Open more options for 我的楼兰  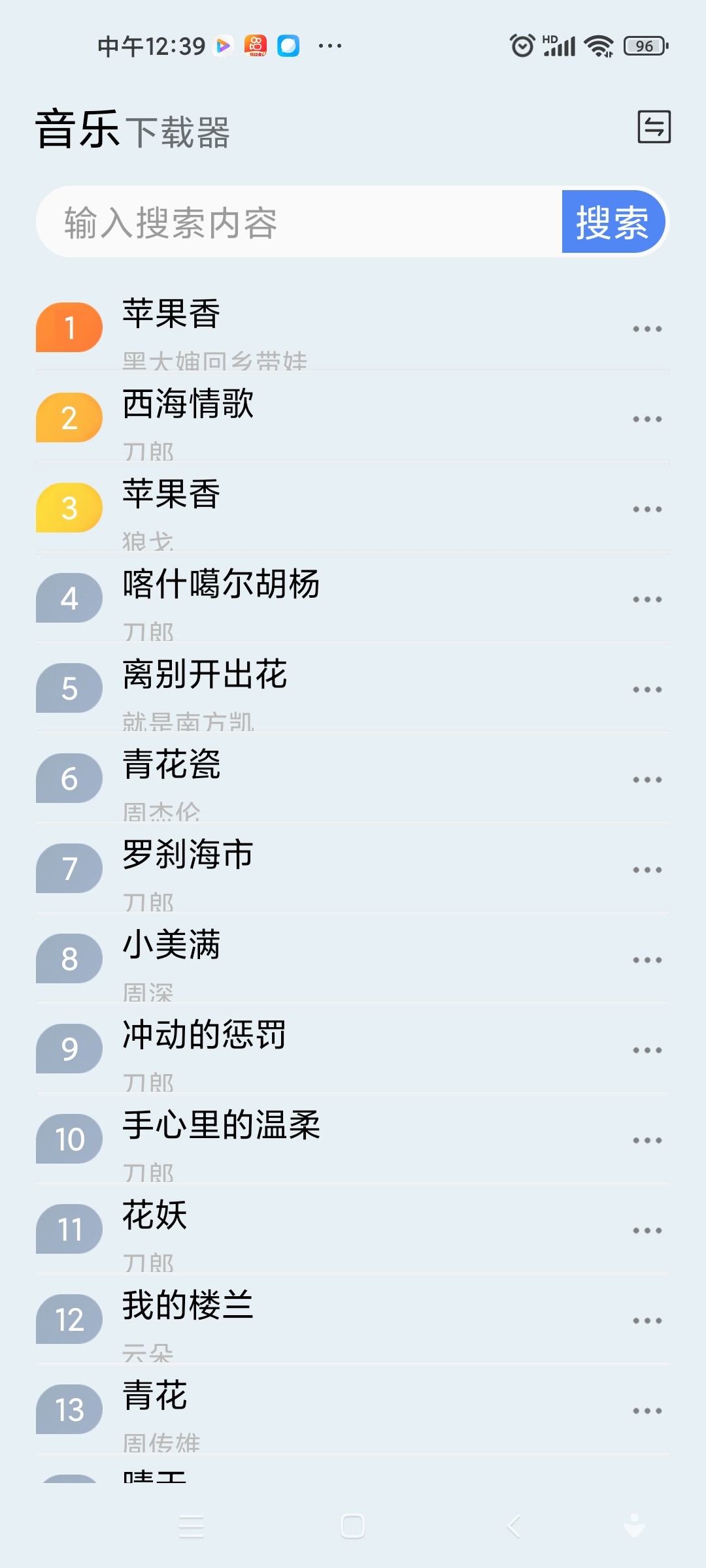(647, 1320)
